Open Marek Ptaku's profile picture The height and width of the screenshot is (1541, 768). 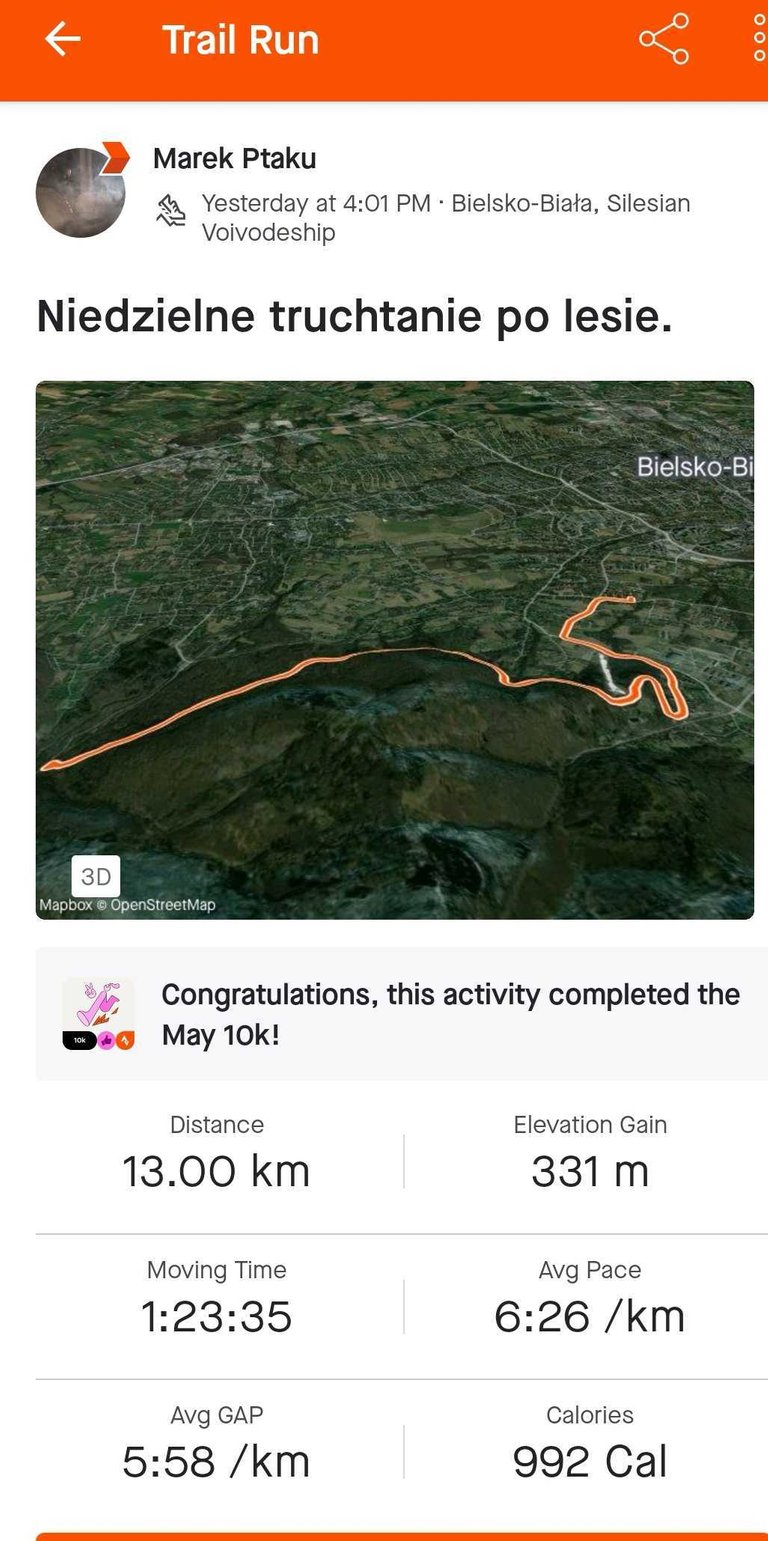[80, 192]
